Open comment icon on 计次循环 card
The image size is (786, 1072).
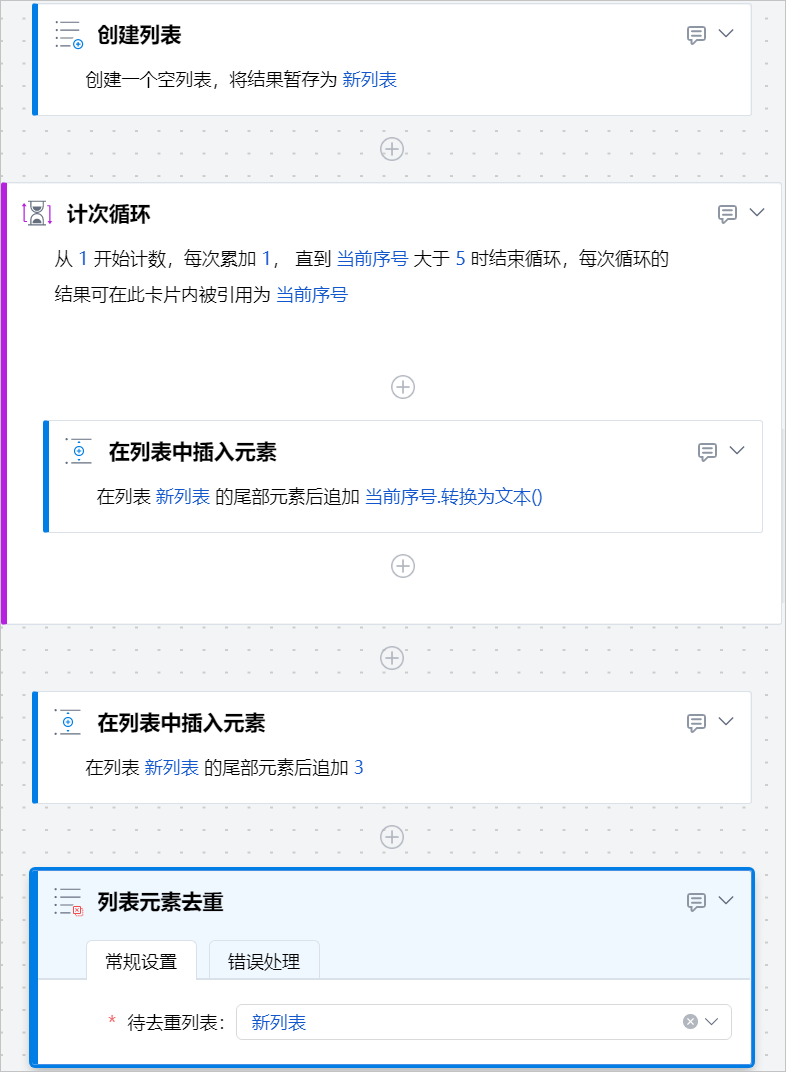pyautogui.click(x=728, y=214)
